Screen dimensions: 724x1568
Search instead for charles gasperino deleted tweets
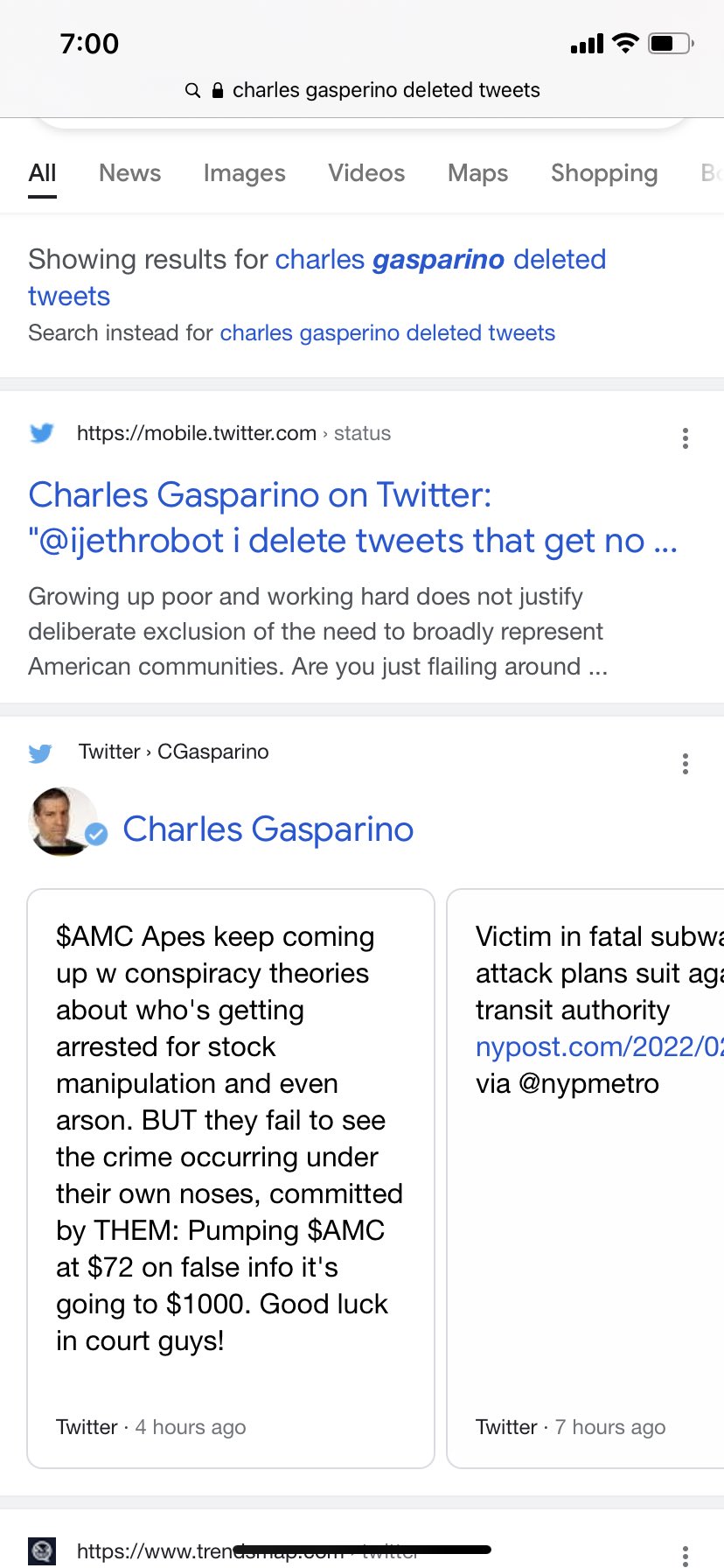[386, 333]
